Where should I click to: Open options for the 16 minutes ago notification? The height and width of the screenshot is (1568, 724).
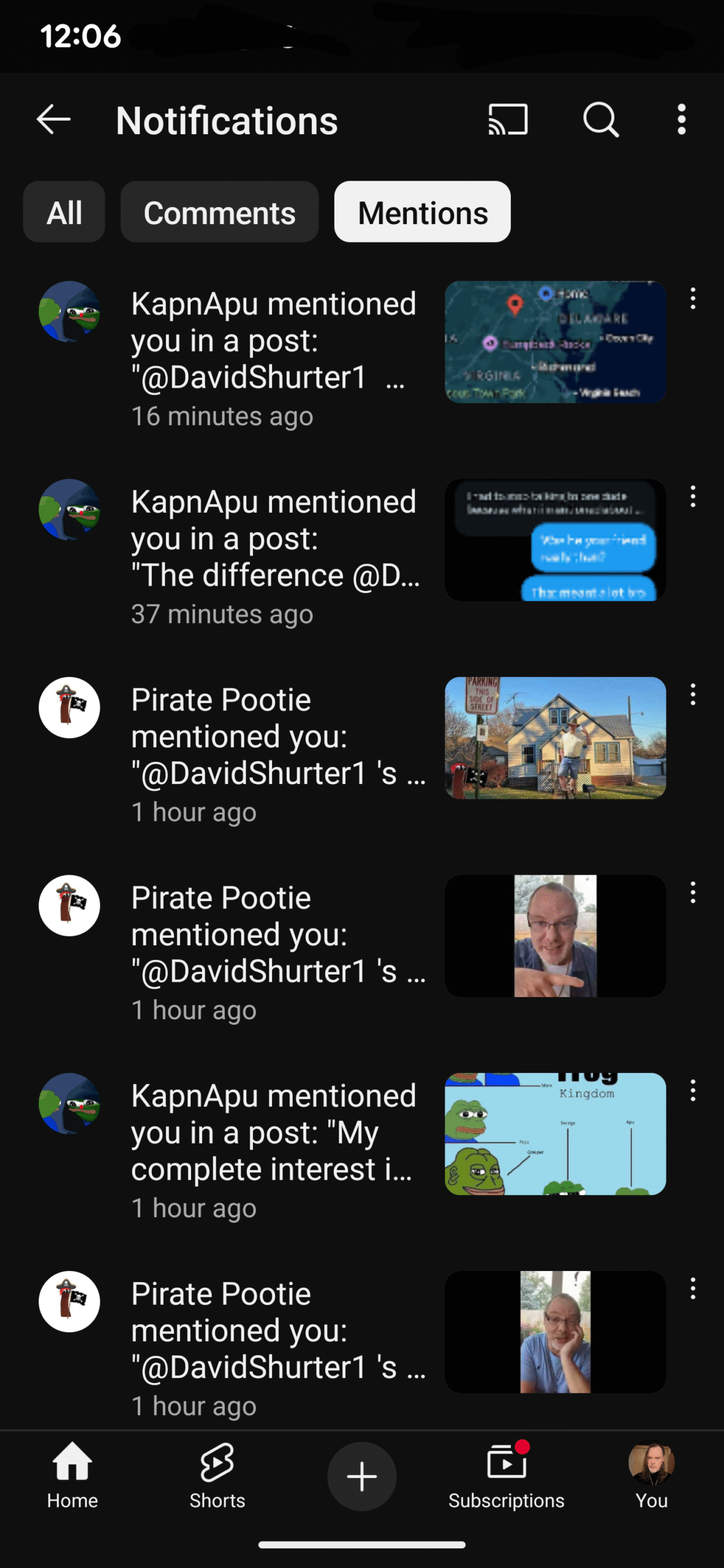[x=693, y=299]
